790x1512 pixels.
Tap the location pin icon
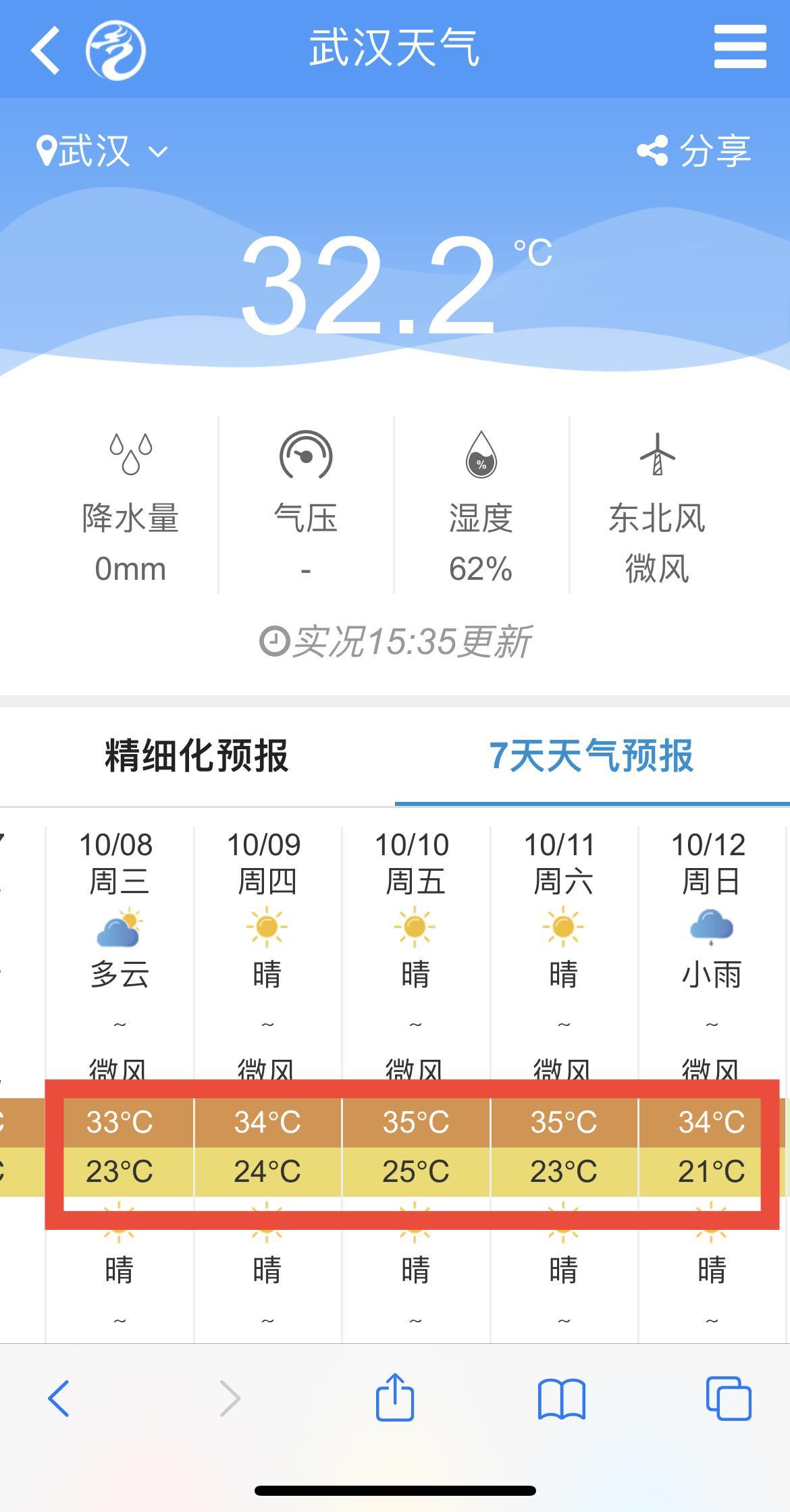(x=45, y=150)
